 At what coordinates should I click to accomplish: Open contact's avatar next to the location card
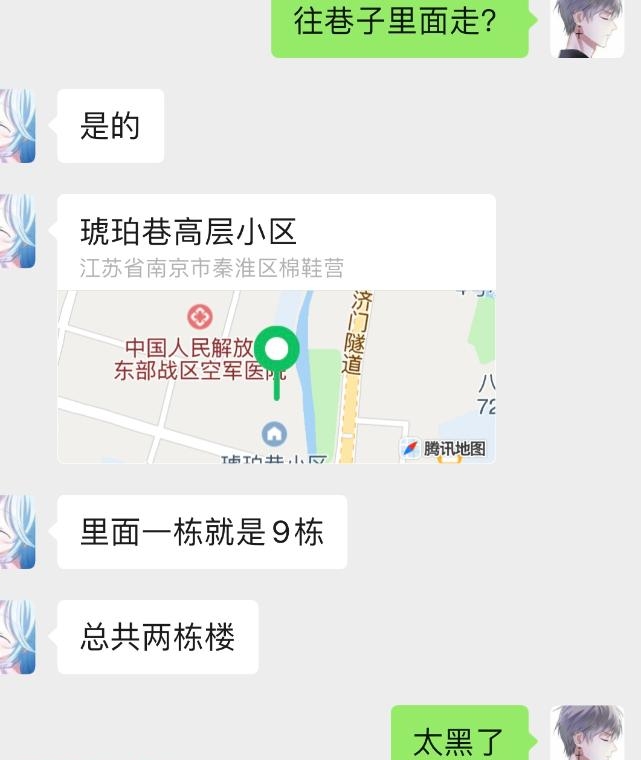tap(17, 231)
